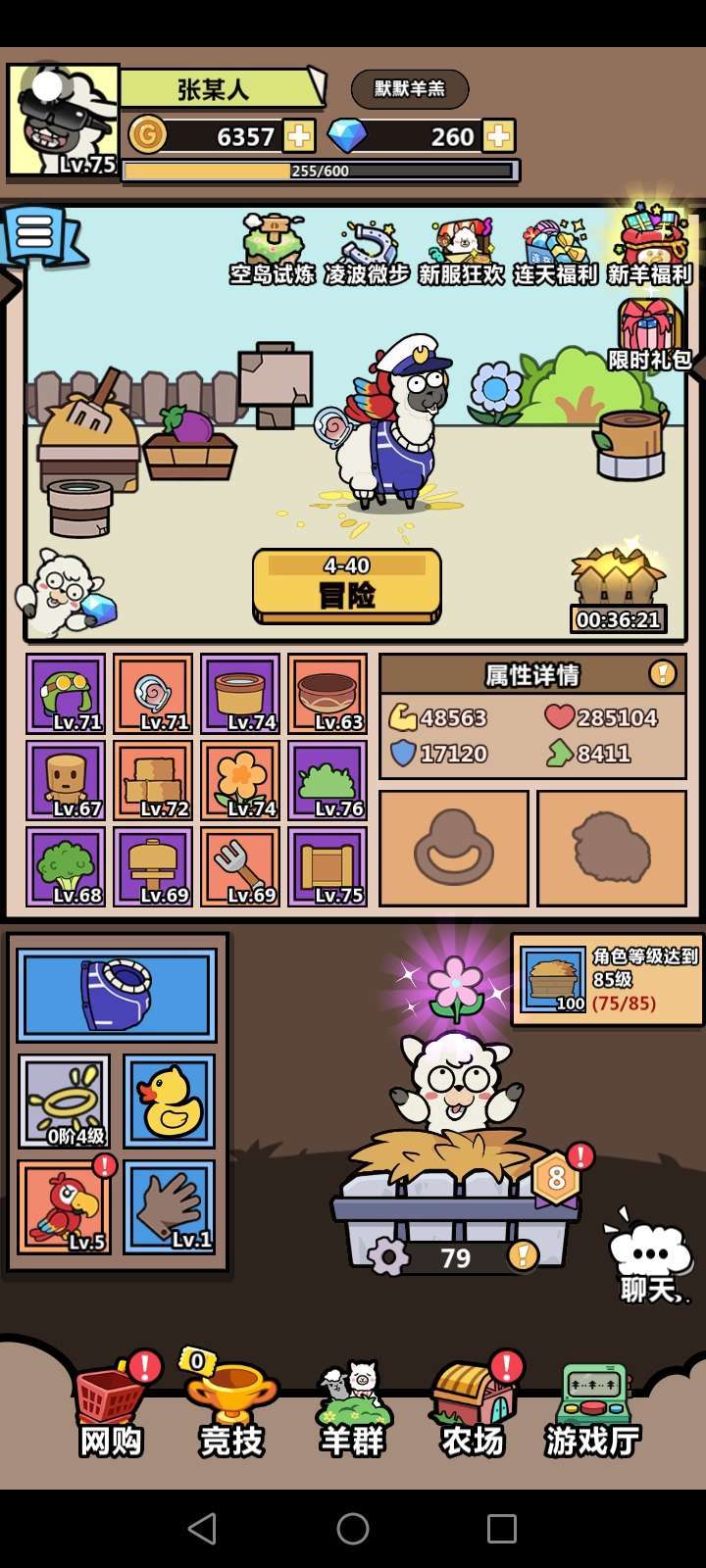Open the red parrot Lv.5 item

click(64, 1206)
